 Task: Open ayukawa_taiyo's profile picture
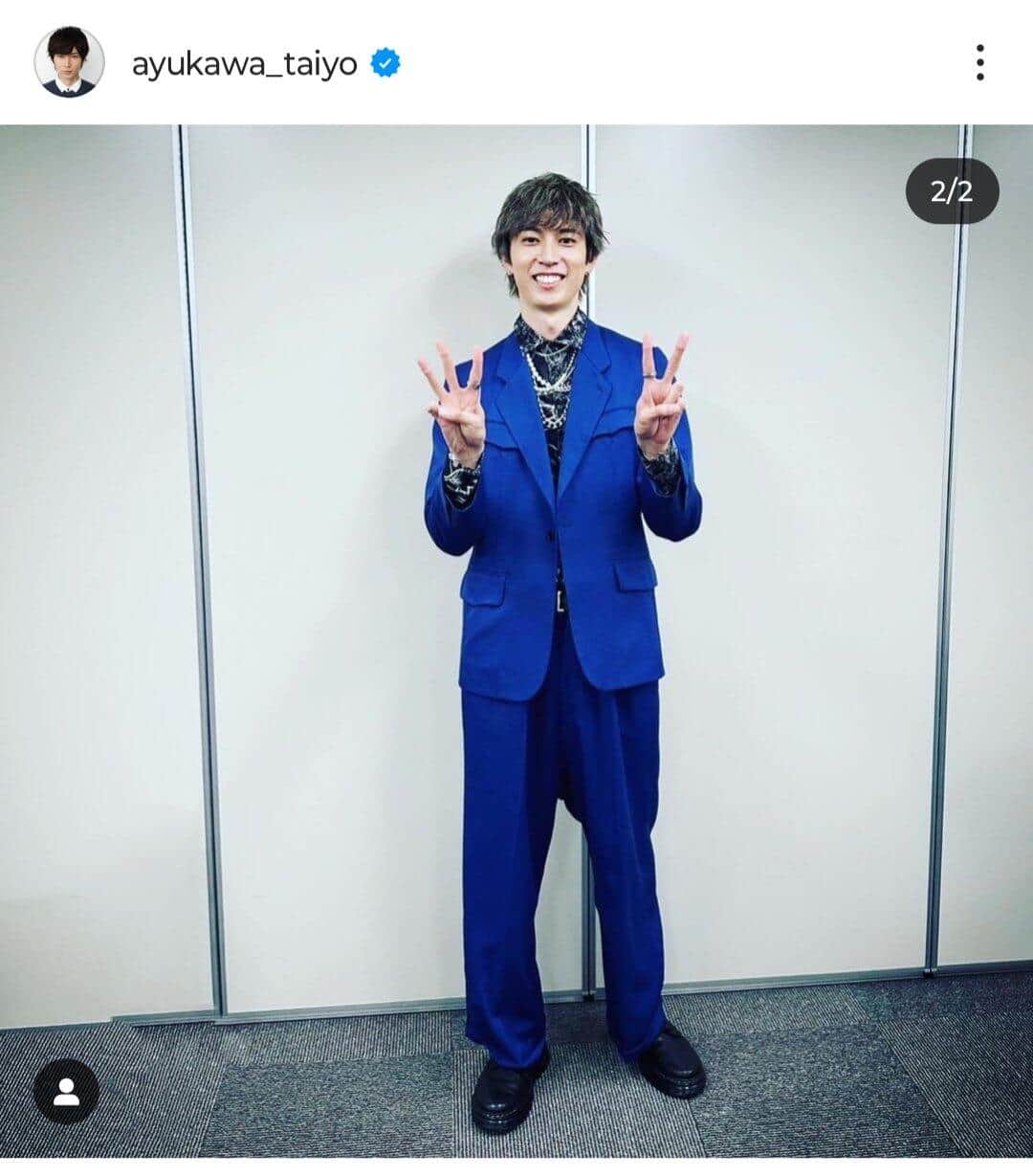click(69, 62)
